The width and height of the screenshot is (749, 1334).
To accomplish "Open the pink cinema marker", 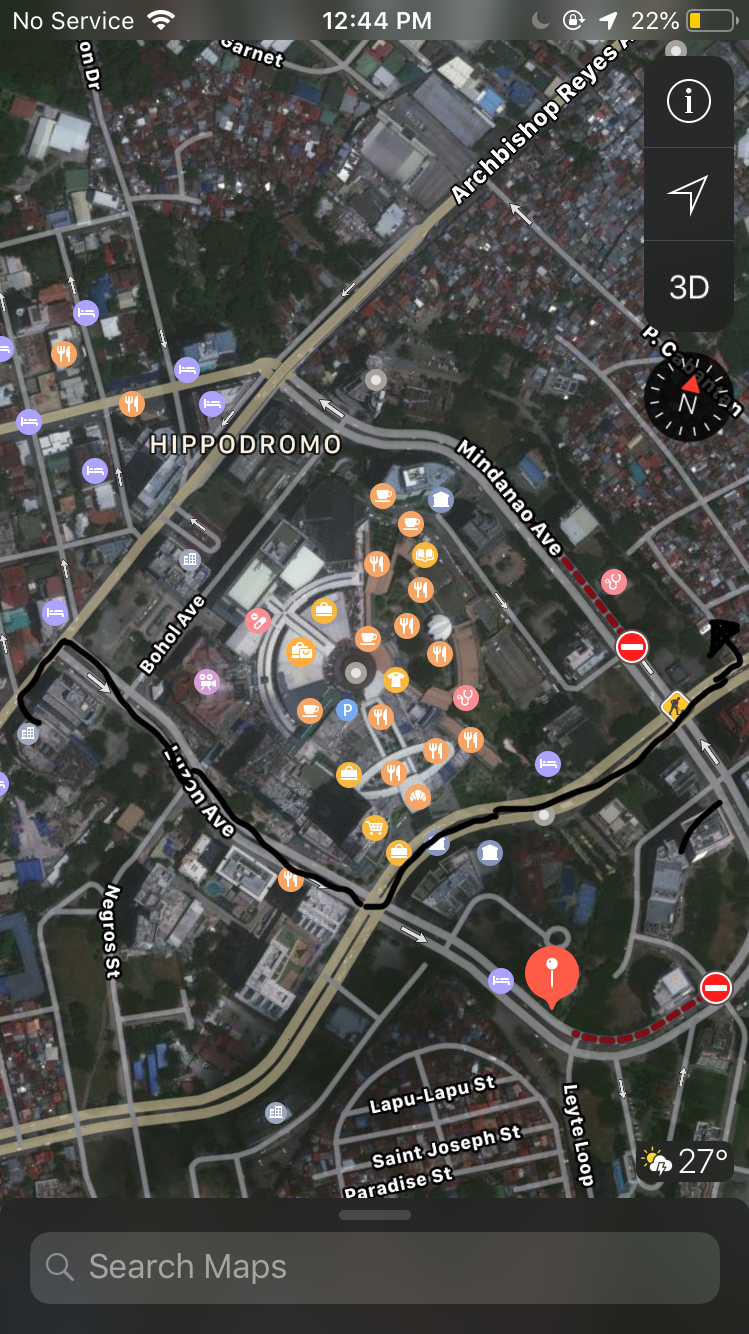I will [x=208, y=683].
